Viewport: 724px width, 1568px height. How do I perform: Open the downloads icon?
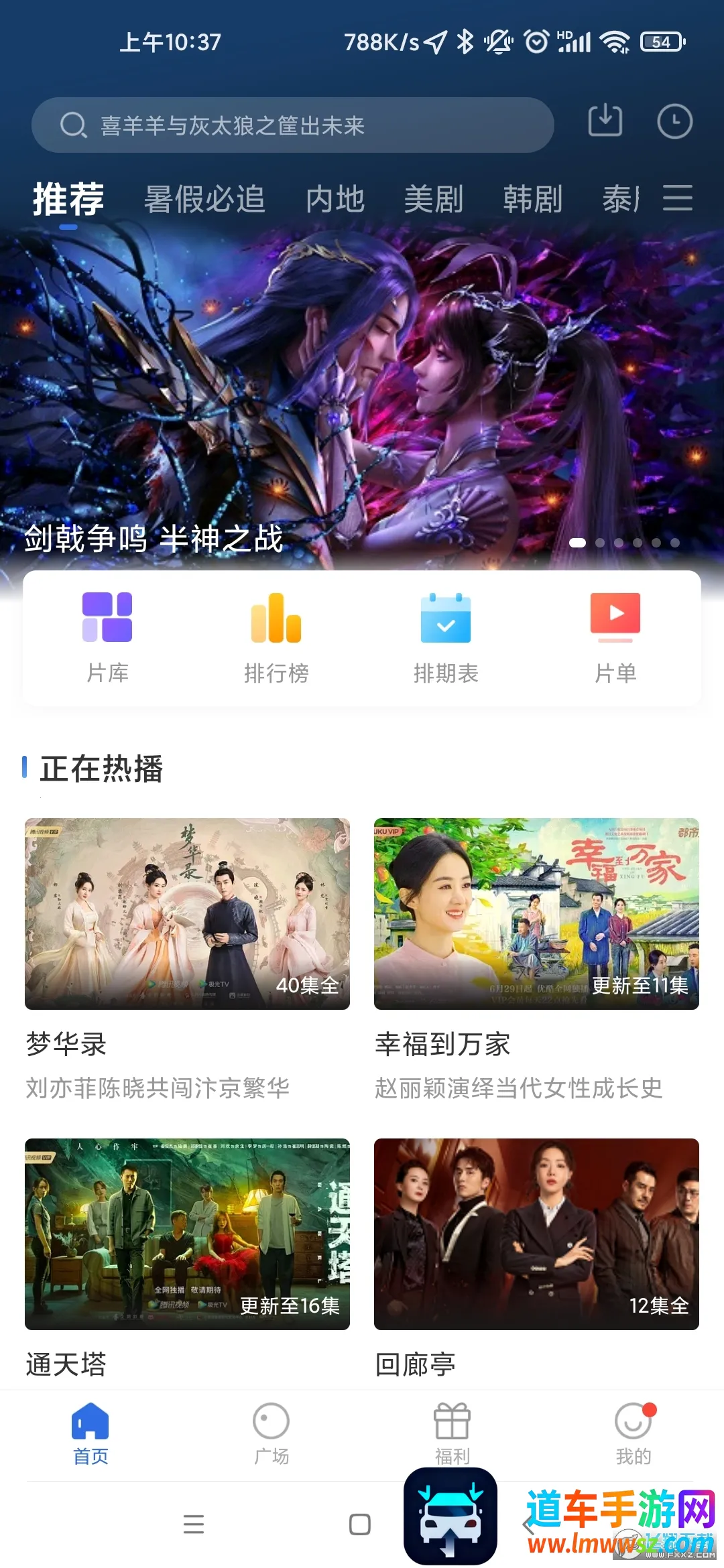pyautogui.click(x=605, y=121)
